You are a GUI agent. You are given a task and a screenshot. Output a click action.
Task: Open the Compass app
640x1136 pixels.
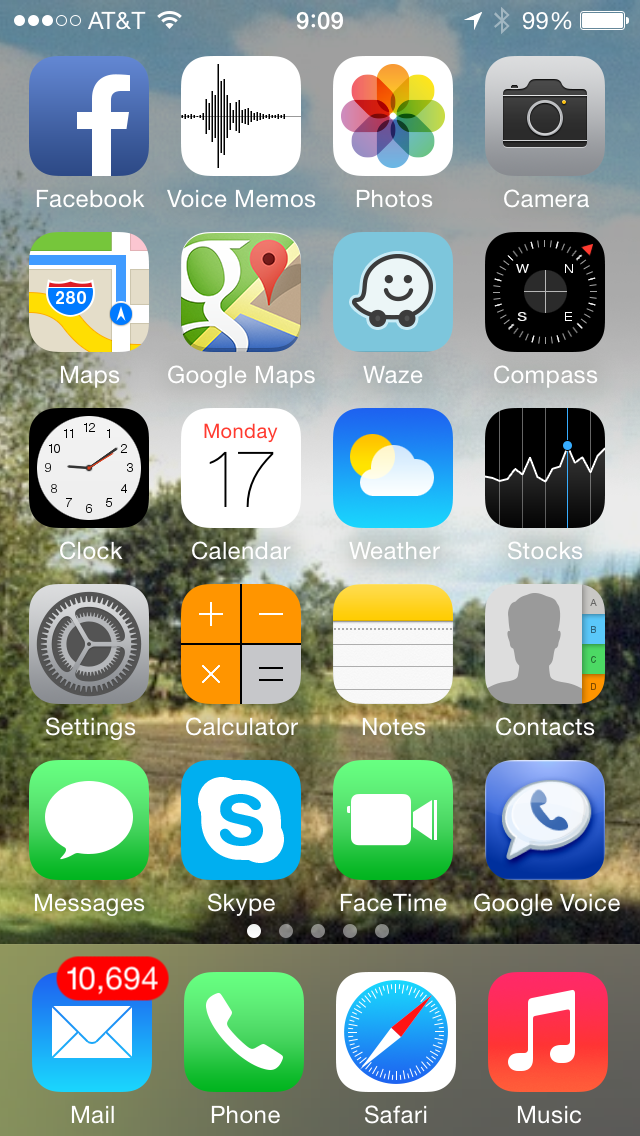coord(545,292)
